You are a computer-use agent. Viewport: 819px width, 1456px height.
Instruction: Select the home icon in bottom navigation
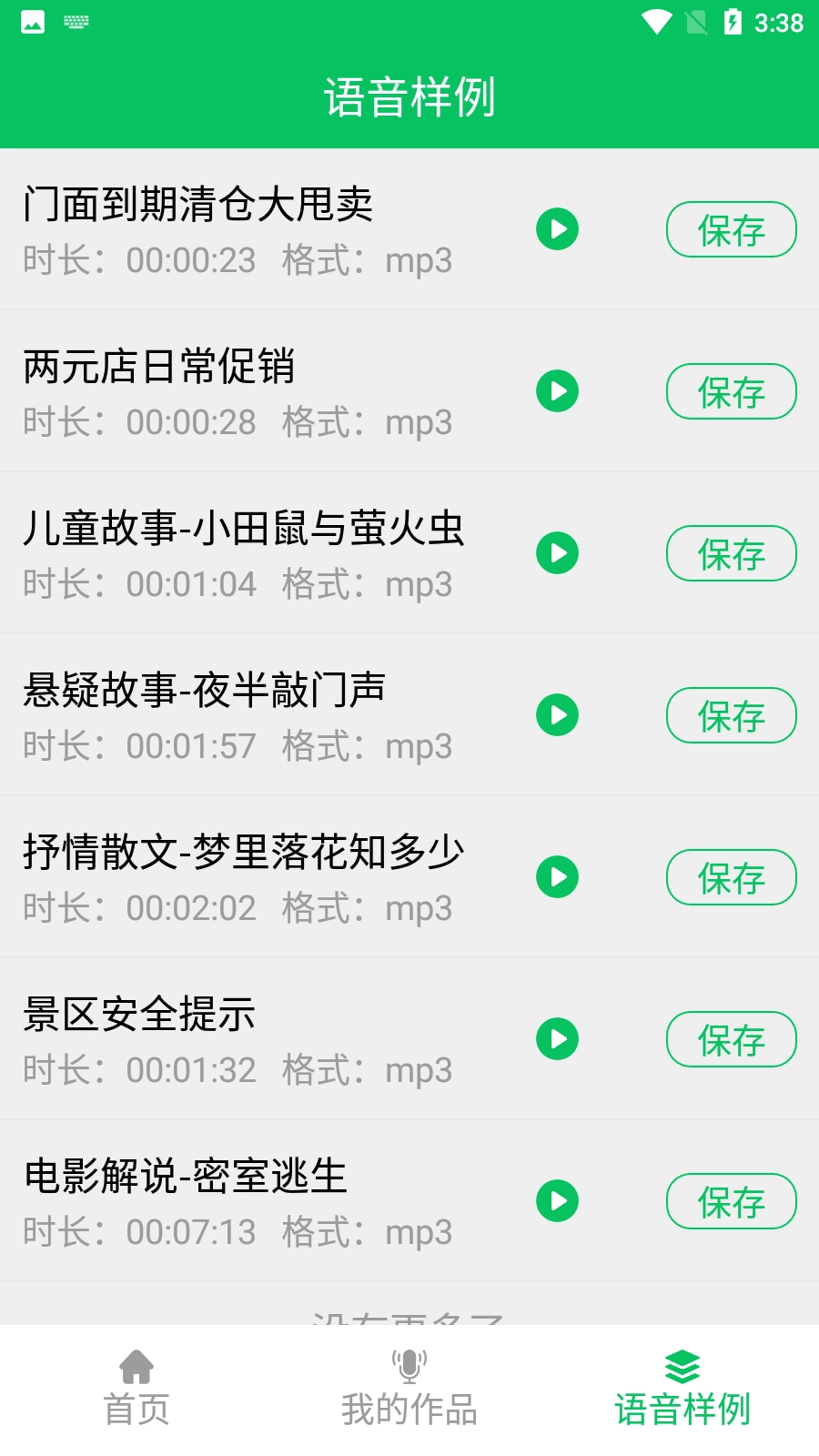[x=136, y=1364]
